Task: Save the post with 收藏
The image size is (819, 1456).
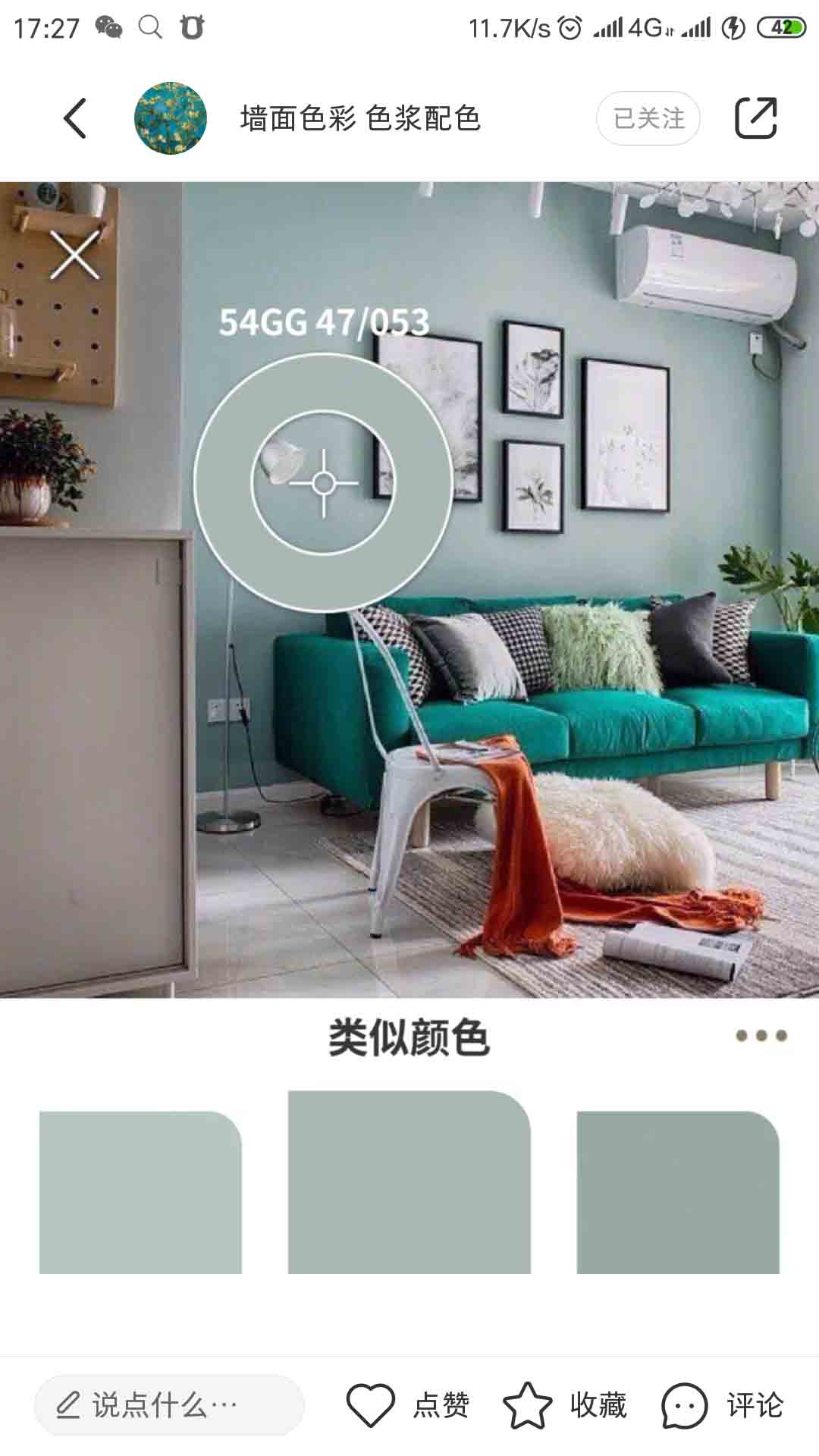Action: click(x=565, y=1405)
